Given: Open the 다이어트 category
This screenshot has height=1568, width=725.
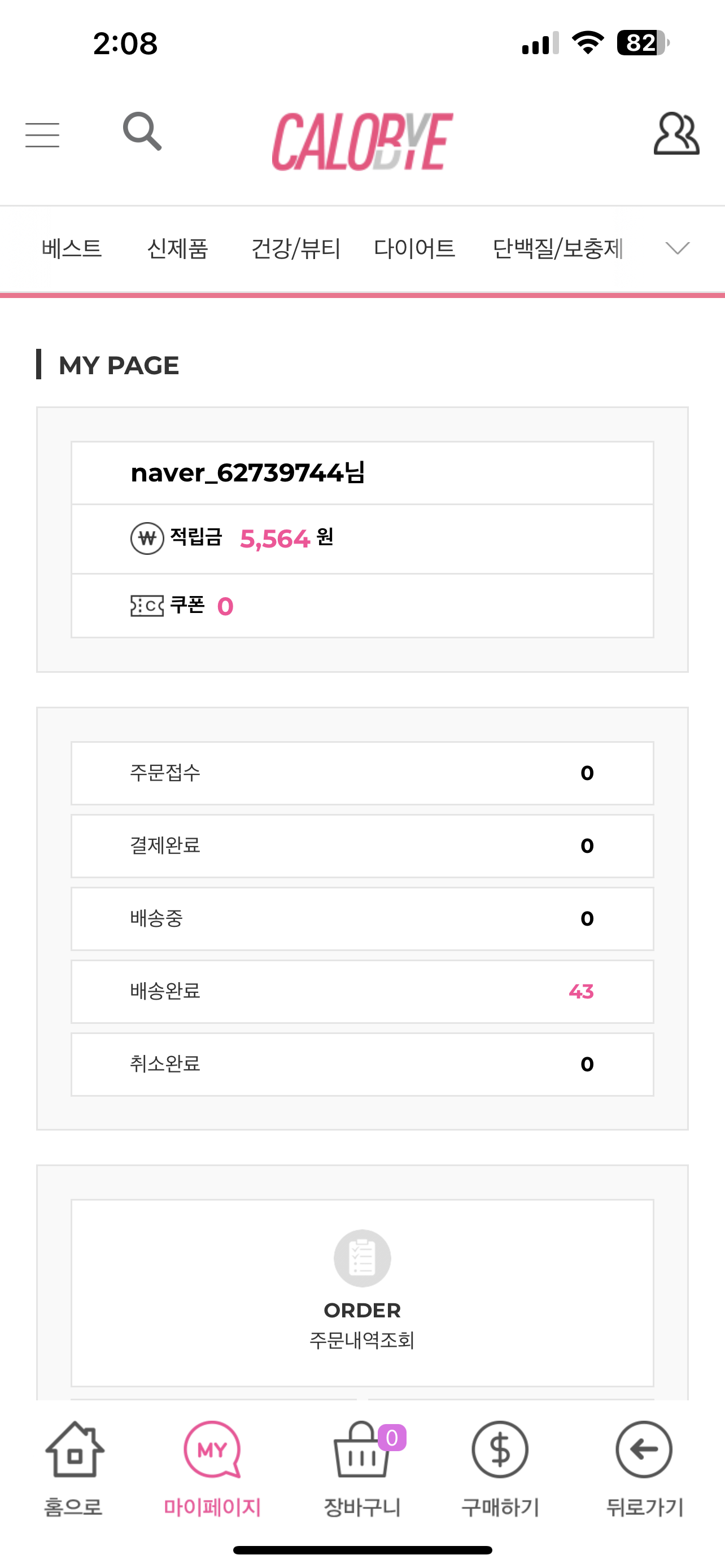Looking at the screenshot, I should click(414, 248).
